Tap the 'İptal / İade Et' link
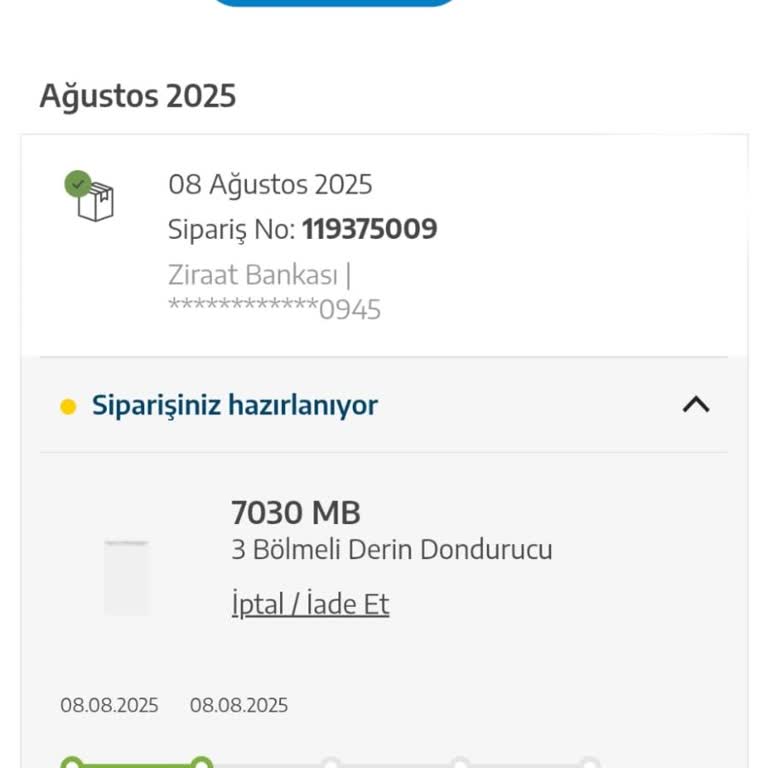Screen dimensions: 768x768 point(310,604)
